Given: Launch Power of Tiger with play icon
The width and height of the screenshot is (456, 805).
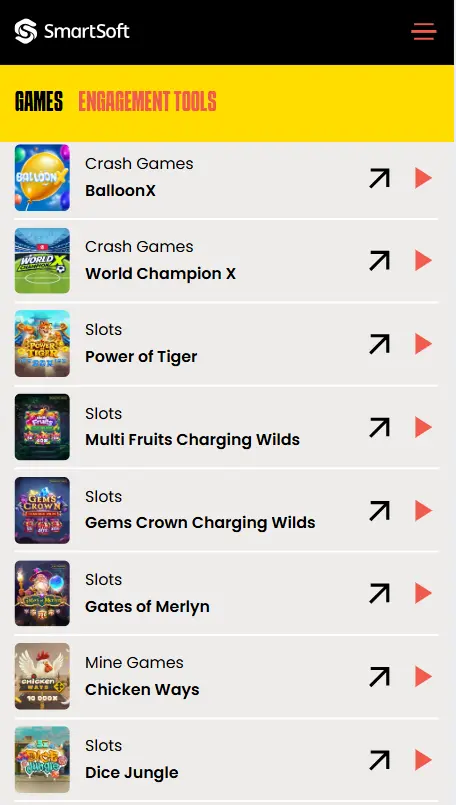Looking at the screenshot, I should point(424,344).
